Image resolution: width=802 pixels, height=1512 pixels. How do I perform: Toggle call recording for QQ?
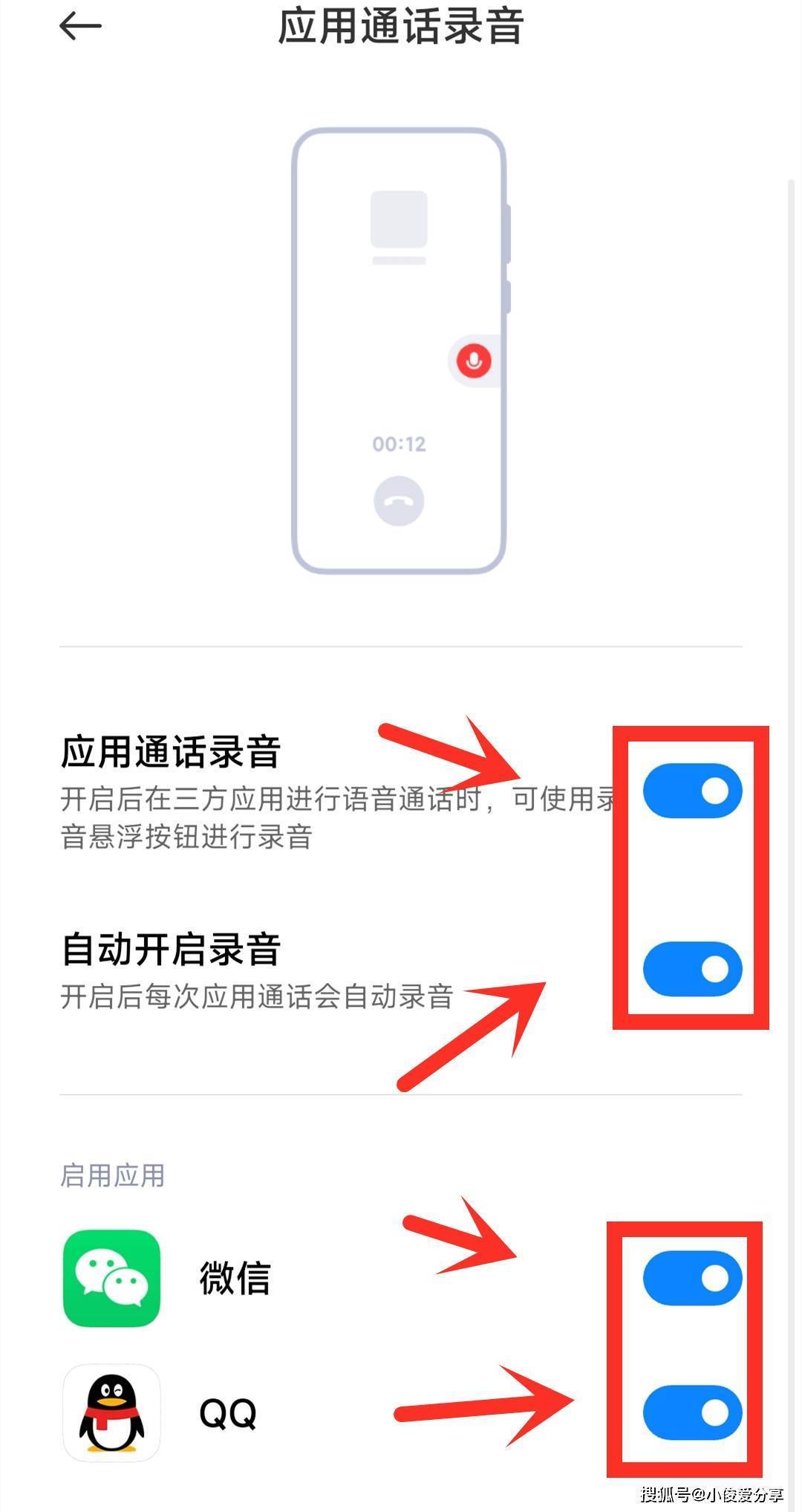[x=692, y=1412]
